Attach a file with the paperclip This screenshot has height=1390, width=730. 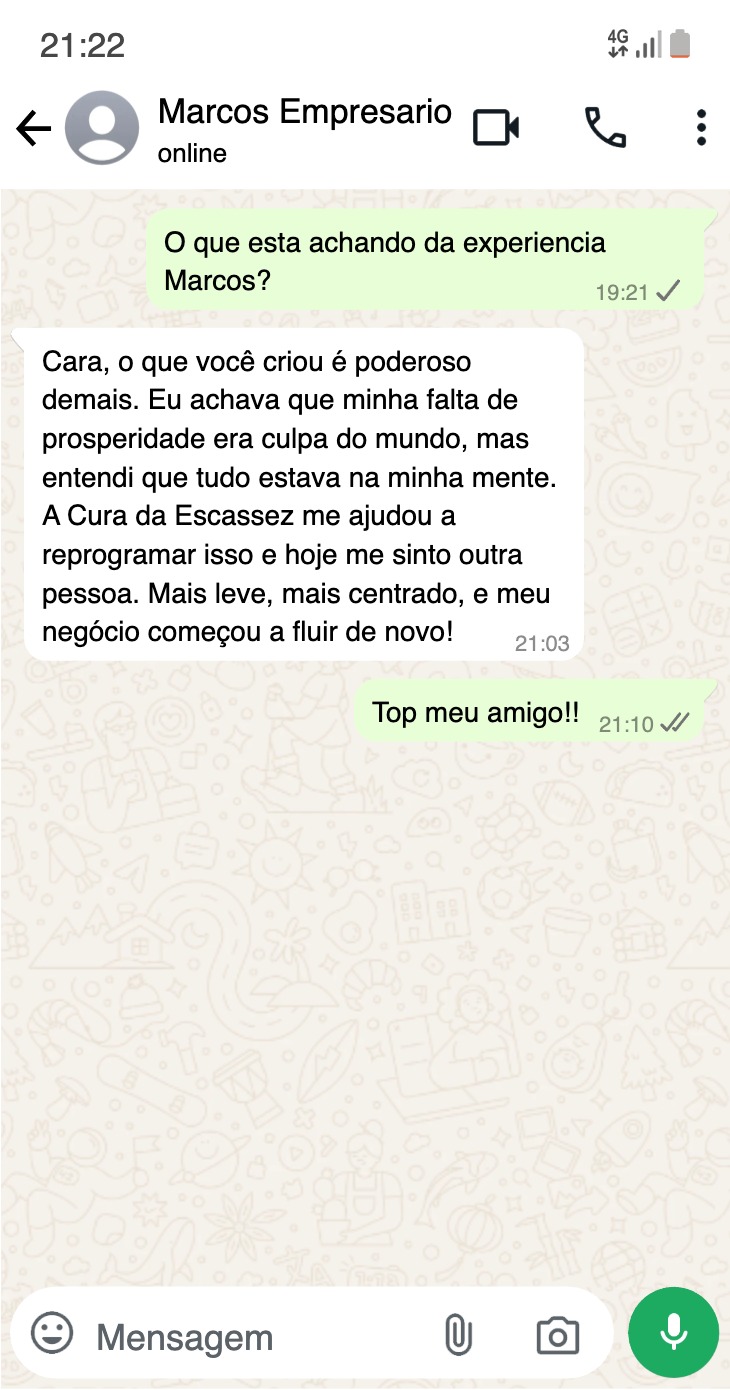tap(458, 1335)
